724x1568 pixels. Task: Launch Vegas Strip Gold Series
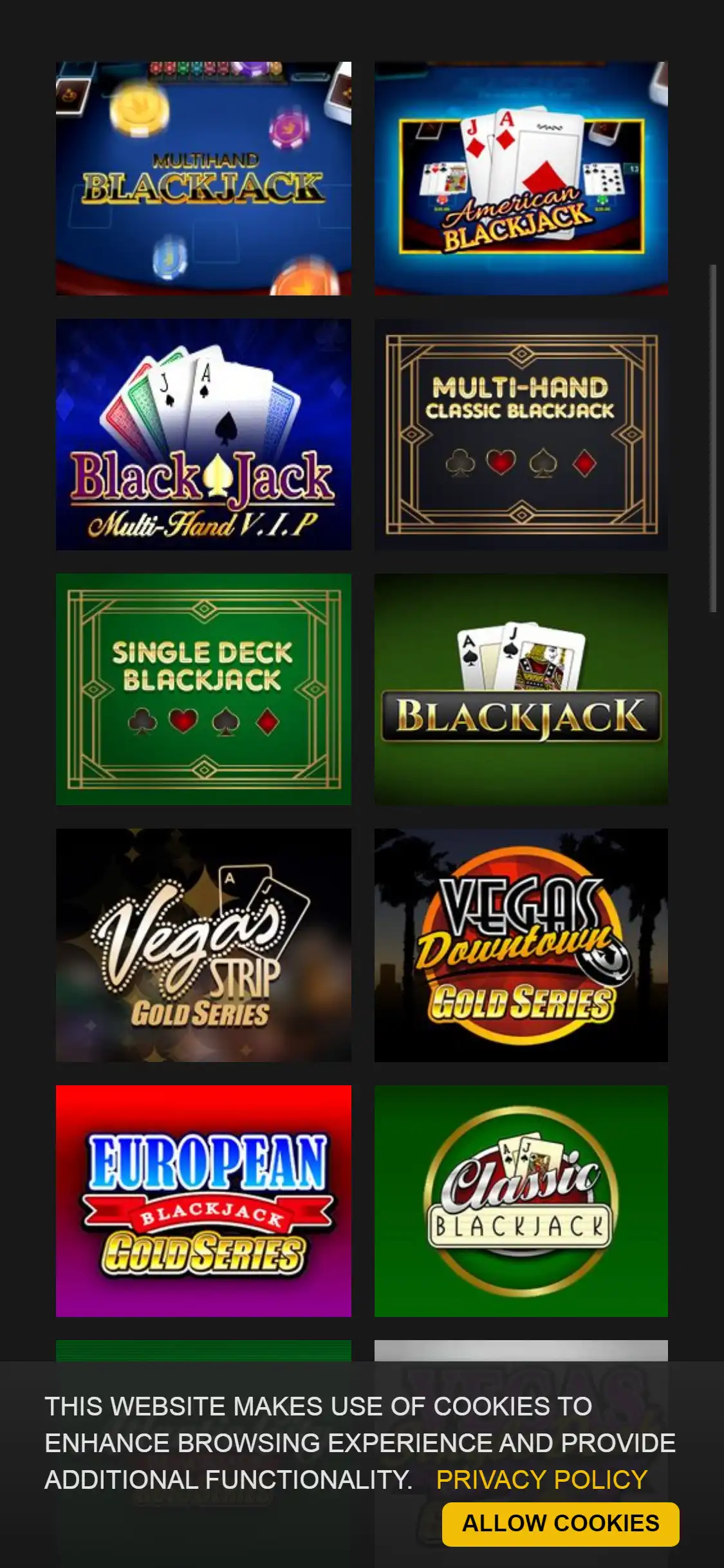pos(203,944)
